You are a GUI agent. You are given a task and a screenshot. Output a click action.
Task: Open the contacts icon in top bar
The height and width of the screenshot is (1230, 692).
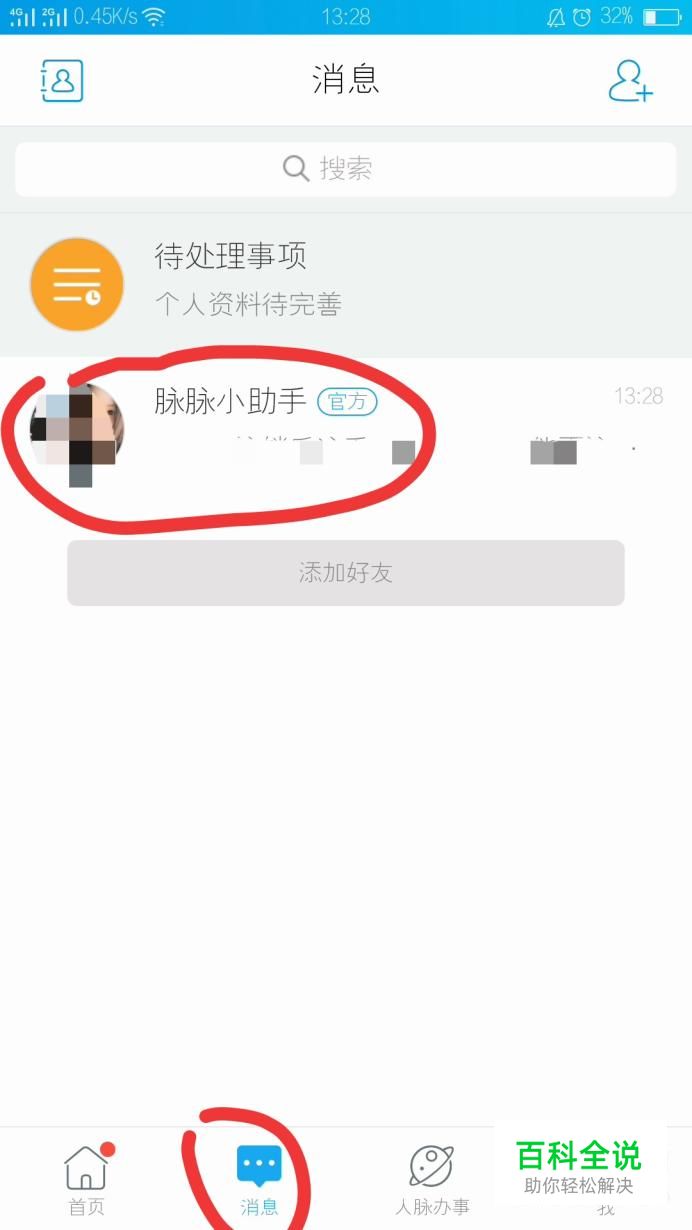61,80
